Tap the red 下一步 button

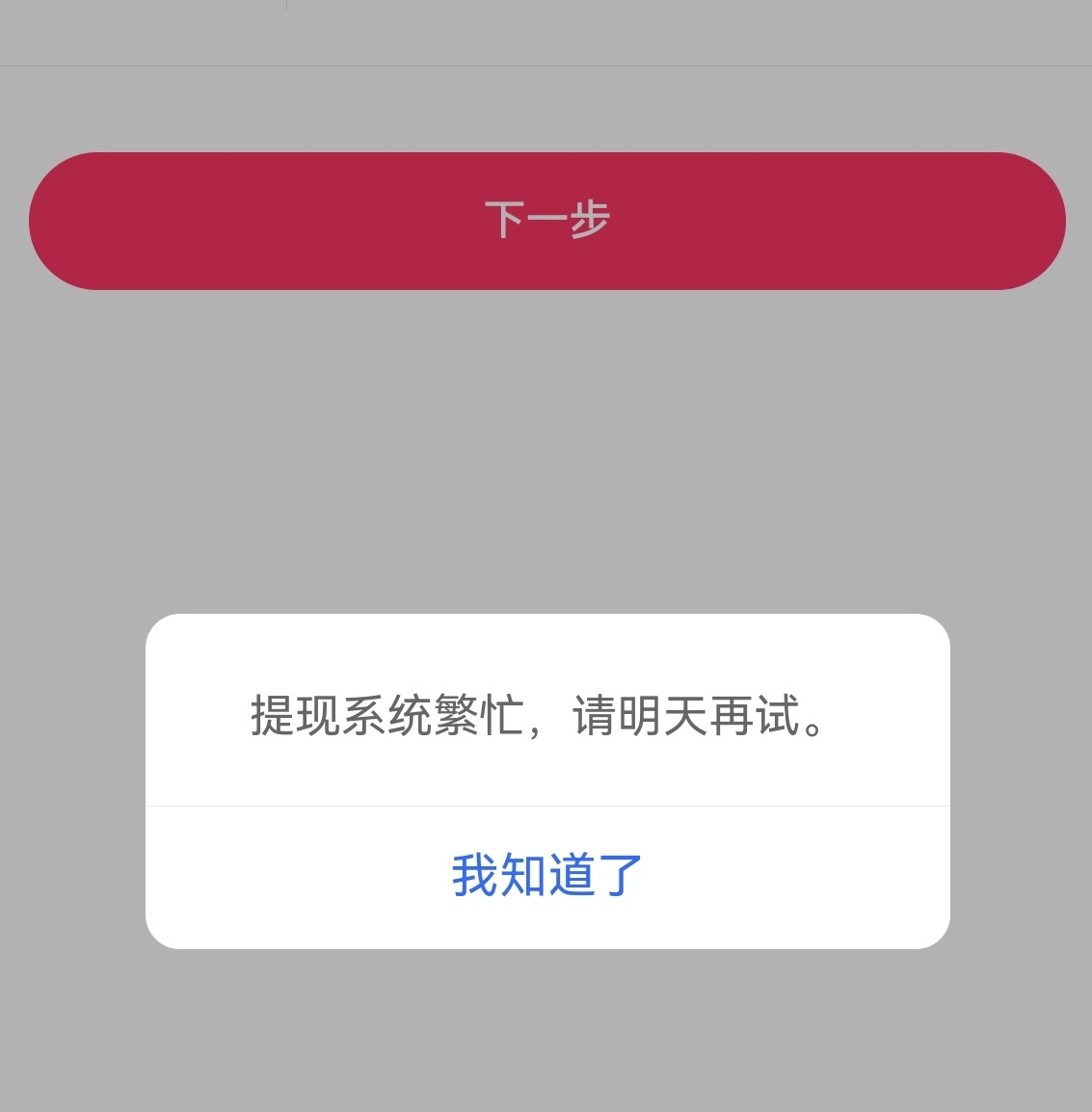coord(546,221)
